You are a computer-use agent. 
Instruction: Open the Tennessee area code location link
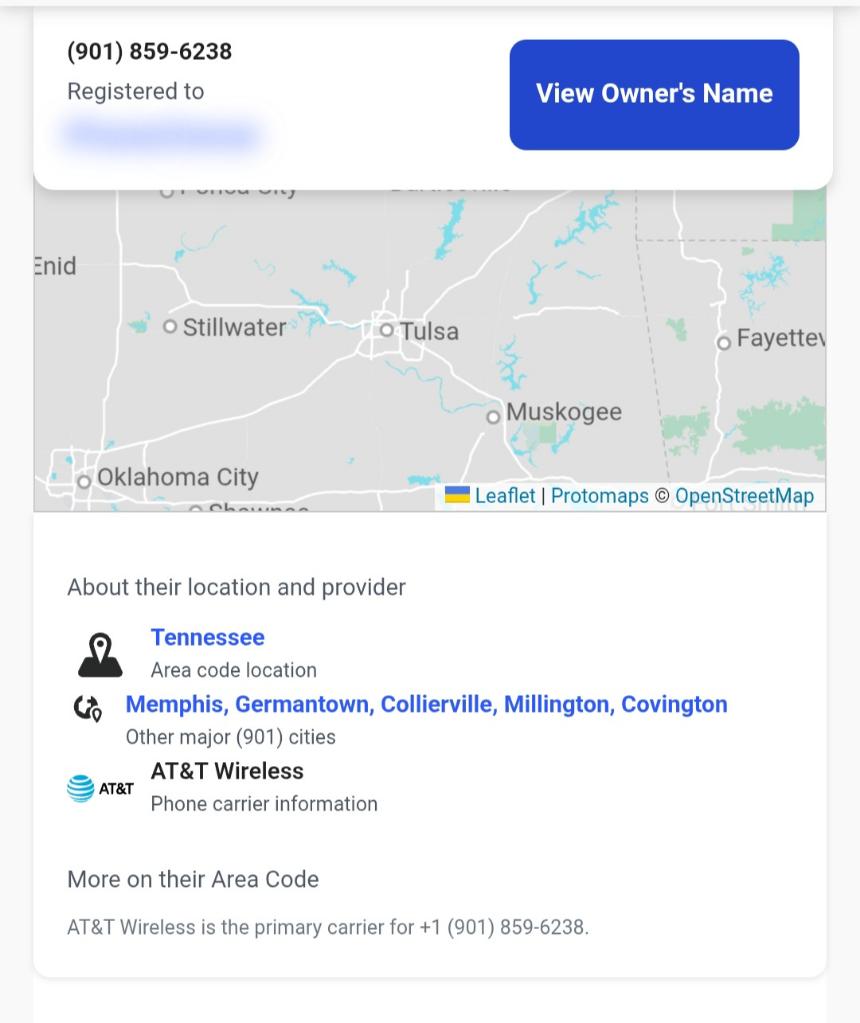point(207,637)
